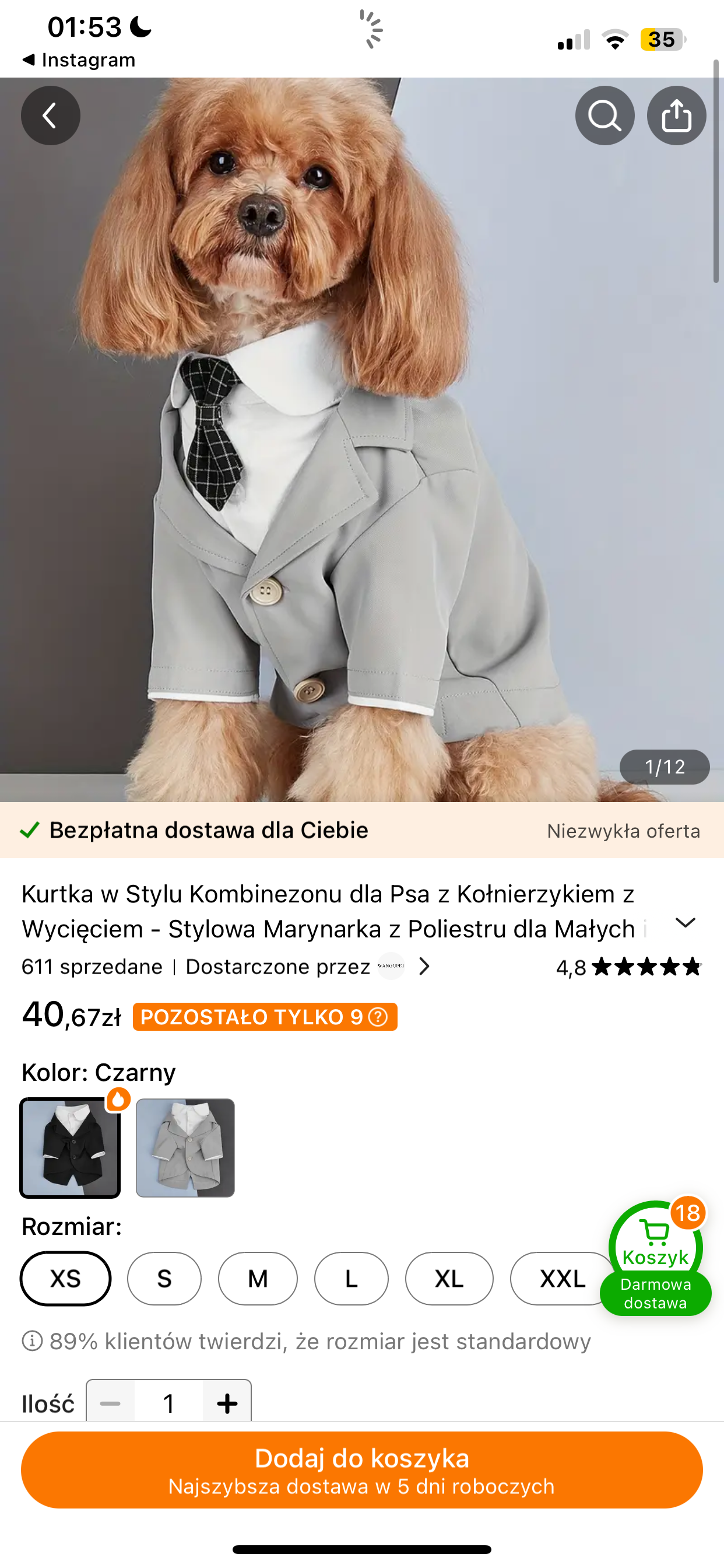
Task: Open the Koszyk cart
Action: 655,1245
